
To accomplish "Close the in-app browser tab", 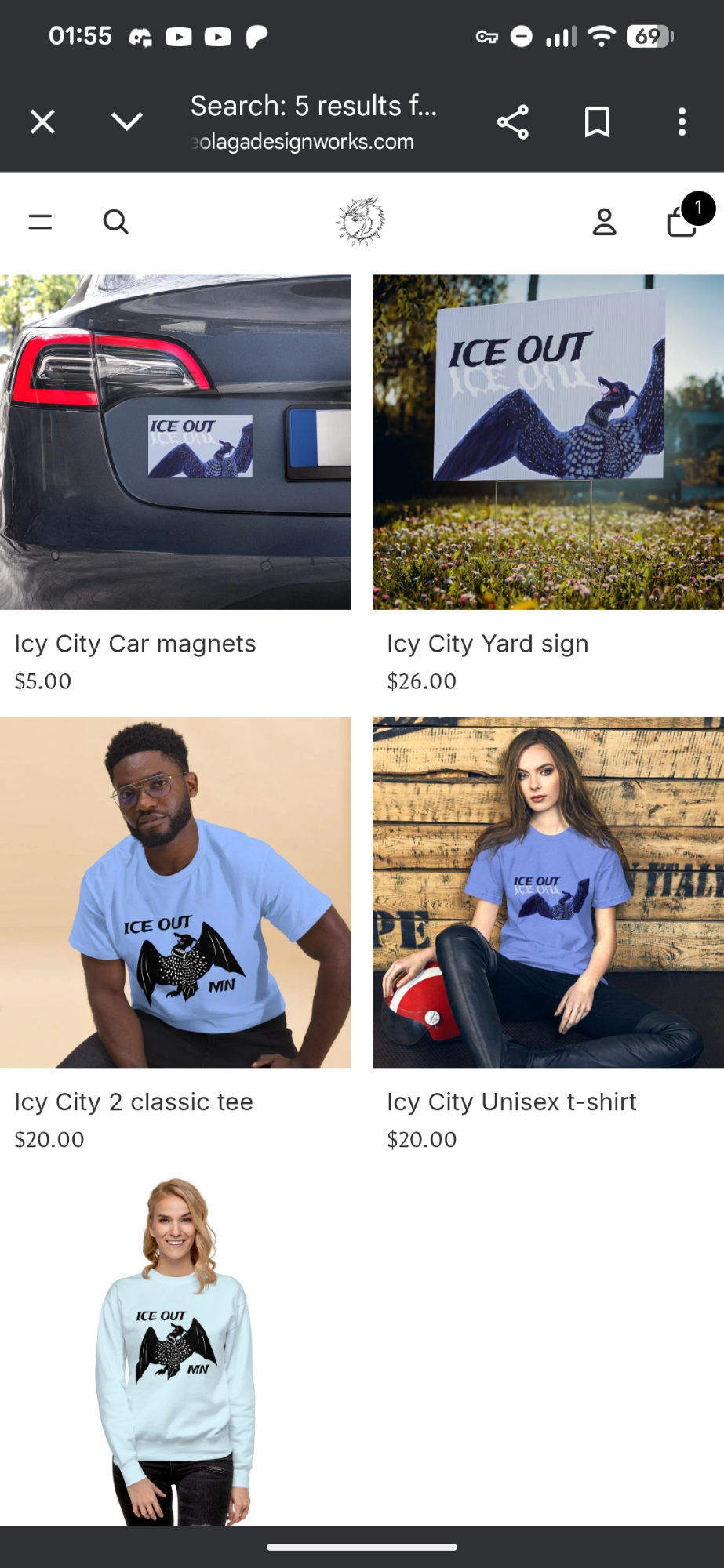I will 42,122.
